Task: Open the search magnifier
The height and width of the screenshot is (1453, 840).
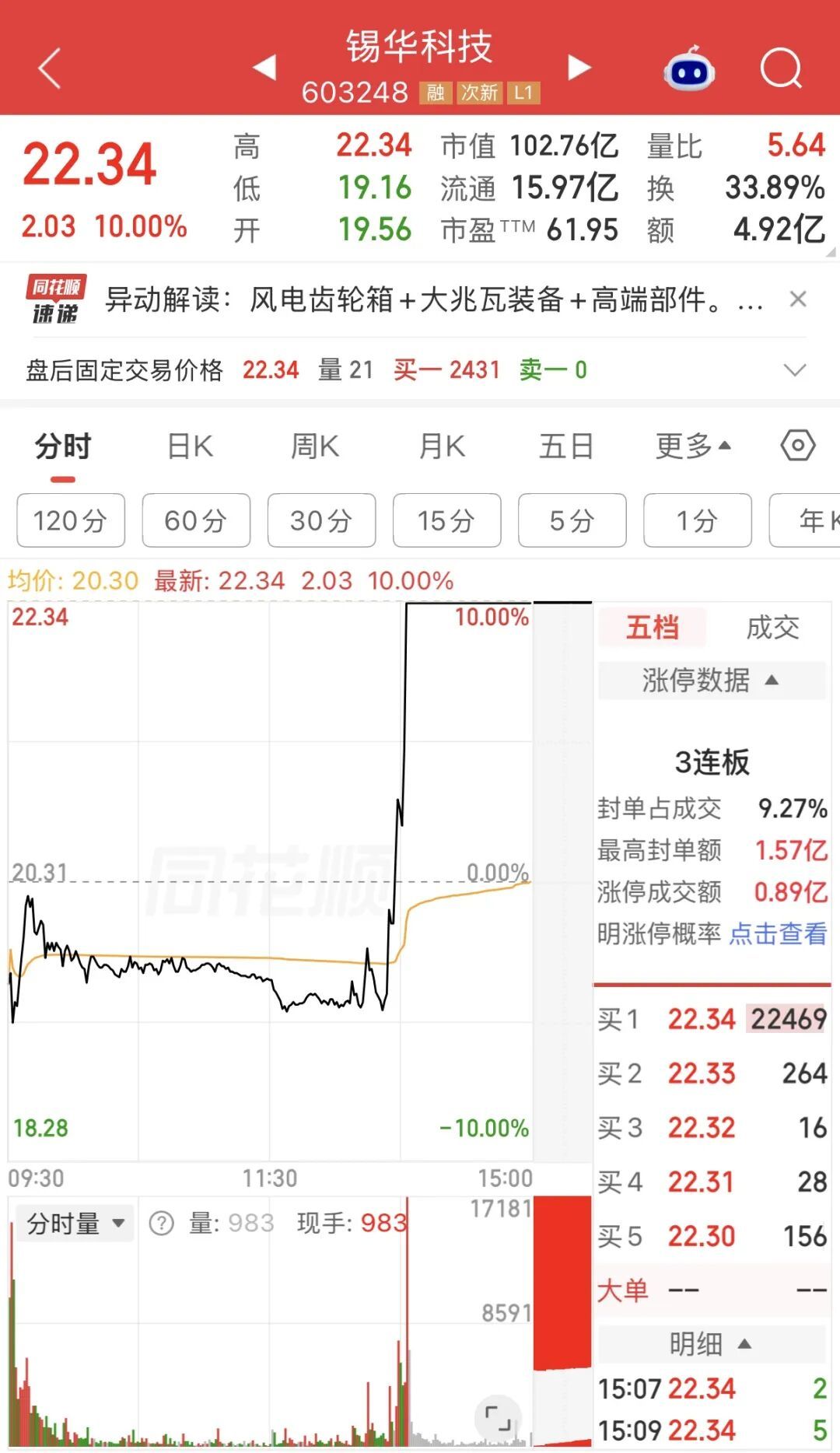Action: point(781,68)
